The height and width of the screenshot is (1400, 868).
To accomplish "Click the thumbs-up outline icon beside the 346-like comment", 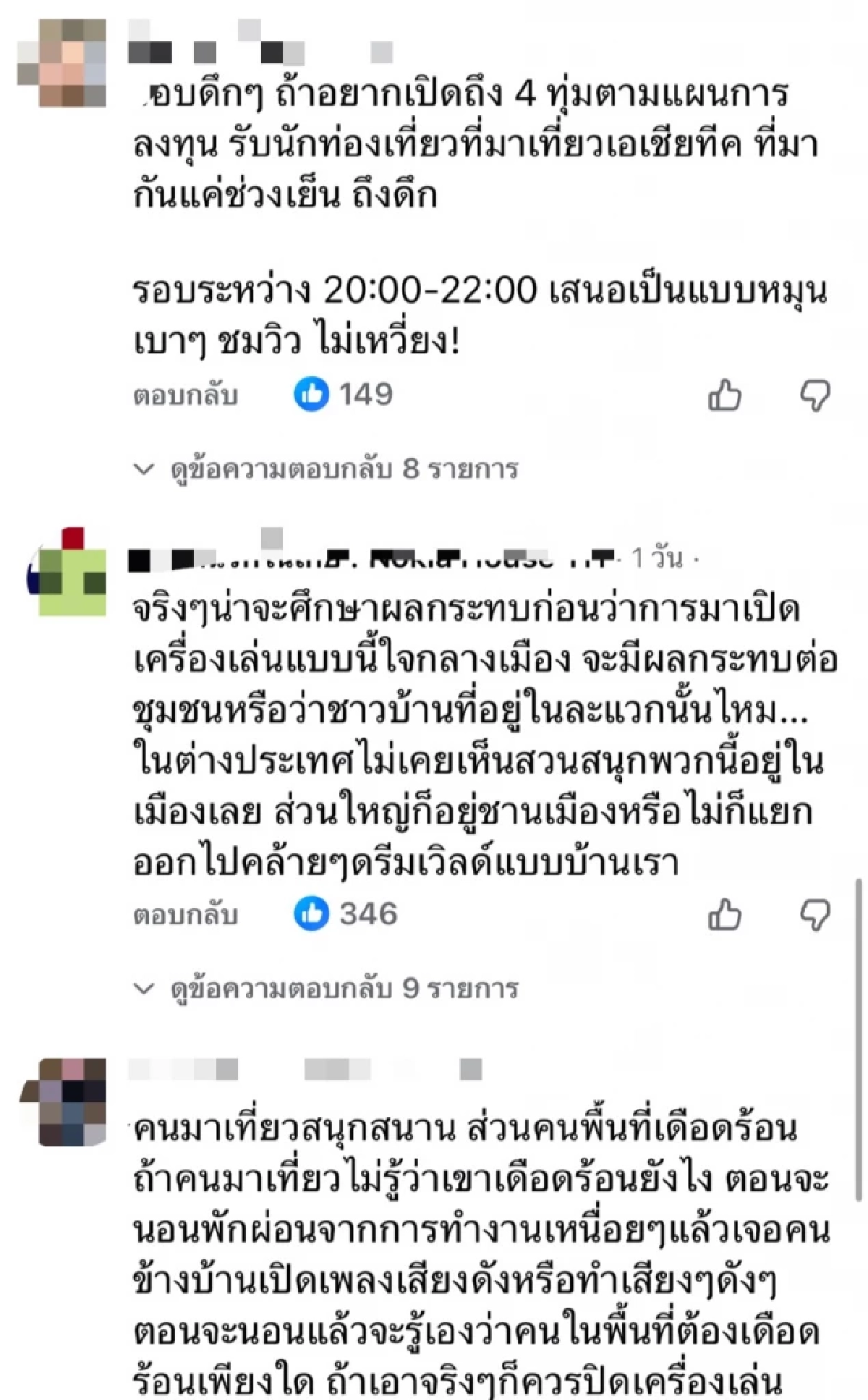I will (723, 915).
